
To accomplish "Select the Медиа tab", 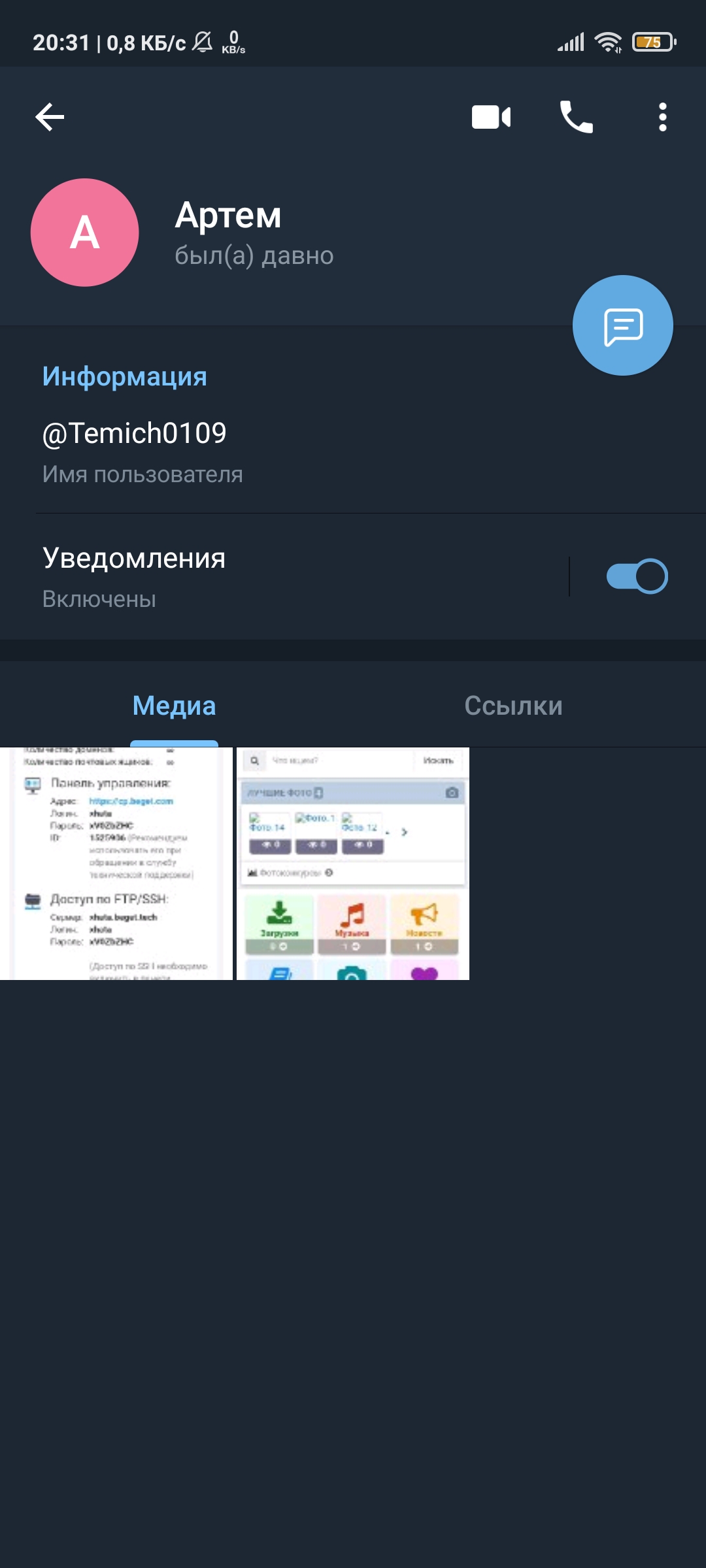I will pos(174,706).
